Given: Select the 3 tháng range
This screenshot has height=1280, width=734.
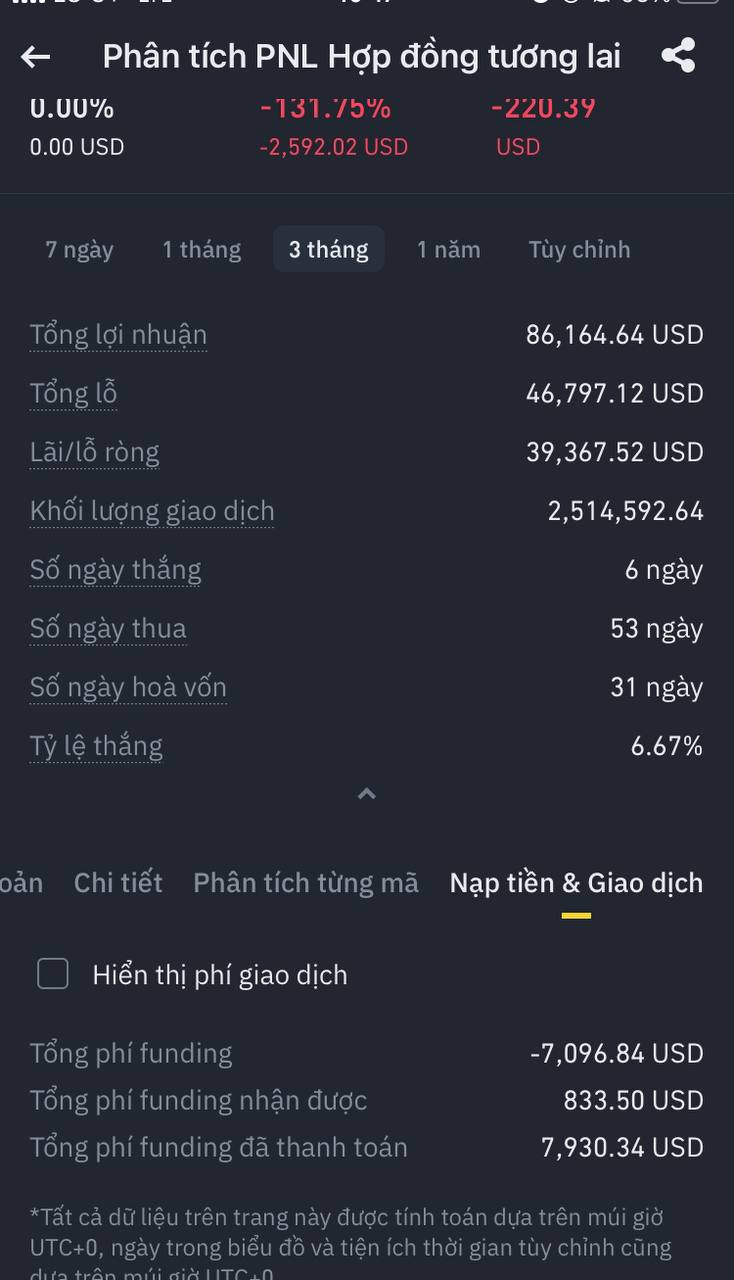Looking at the screenshot, I should 328,249.
